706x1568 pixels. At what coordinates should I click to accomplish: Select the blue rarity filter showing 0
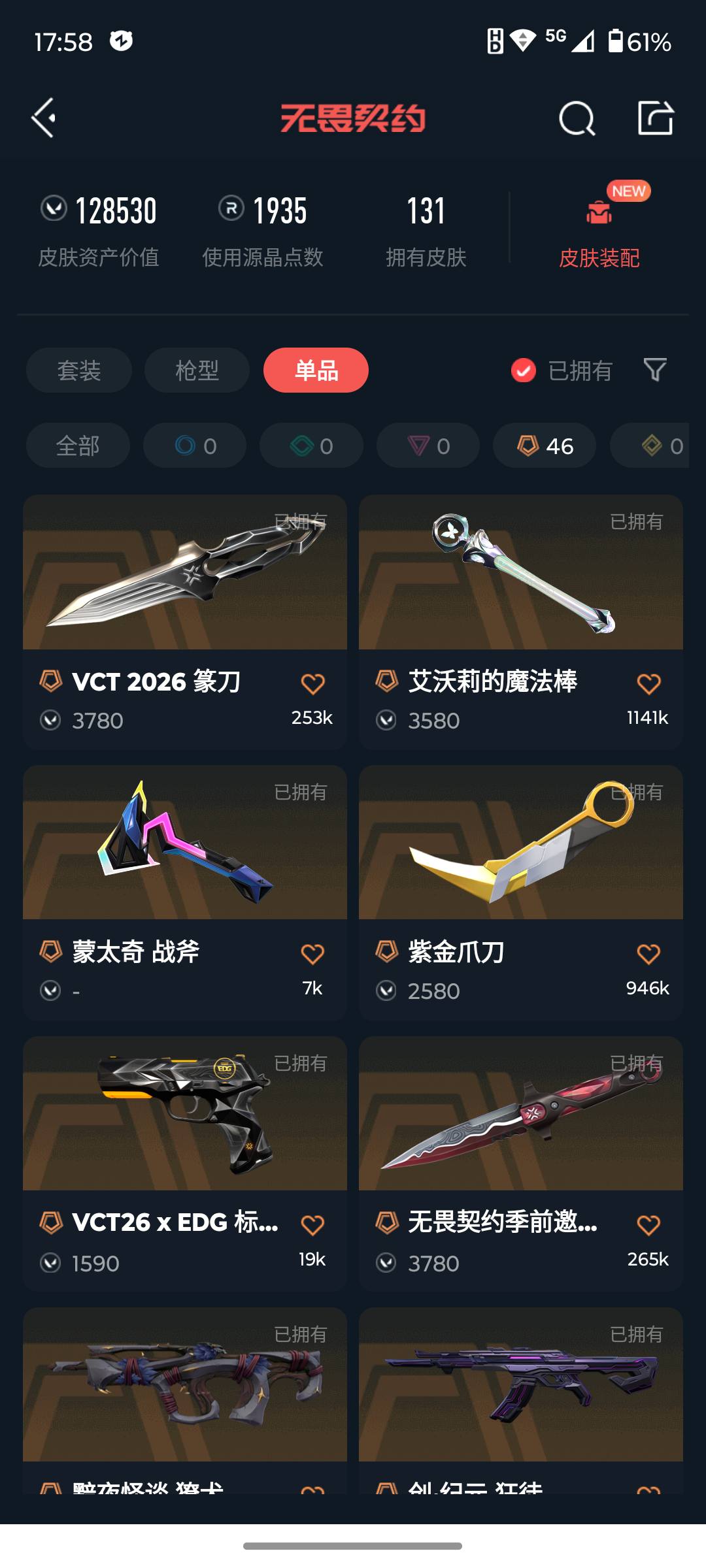tap(194, 446)
